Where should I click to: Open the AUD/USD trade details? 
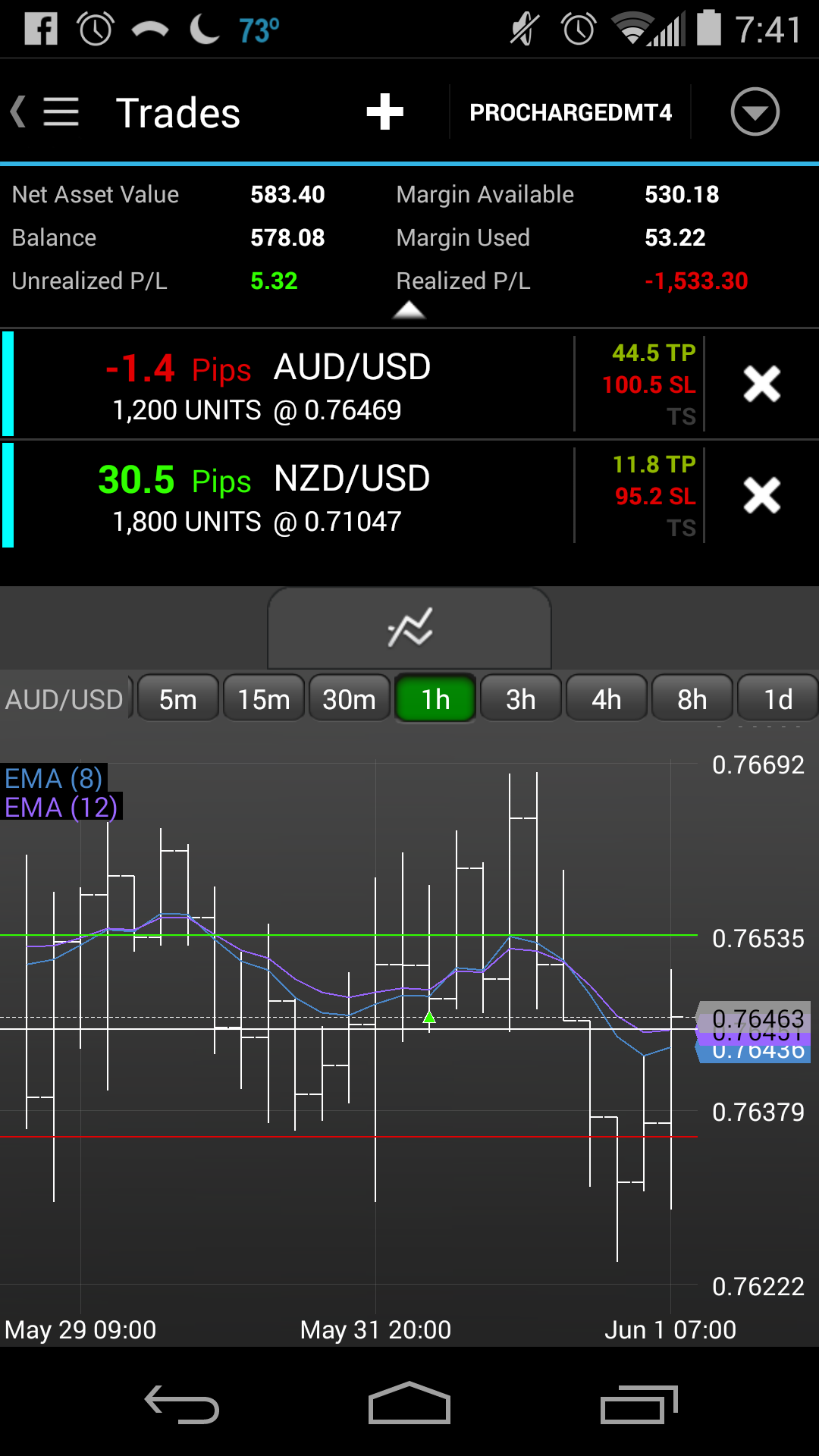pyautogui.click(x=288, y=385)
